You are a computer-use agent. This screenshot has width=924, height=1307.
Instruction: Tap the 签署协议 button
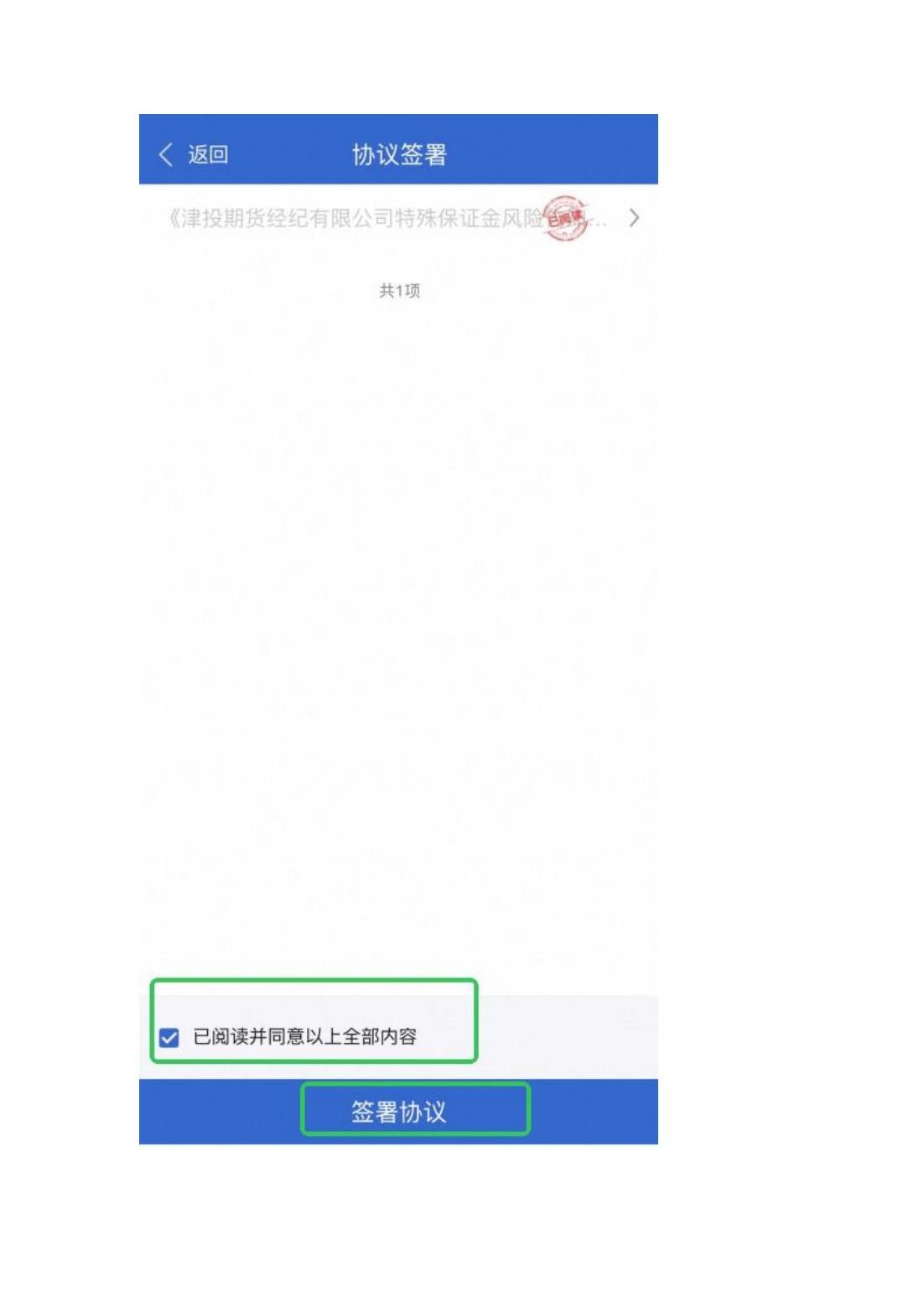pyautogui.click(x=398, y=1112)
